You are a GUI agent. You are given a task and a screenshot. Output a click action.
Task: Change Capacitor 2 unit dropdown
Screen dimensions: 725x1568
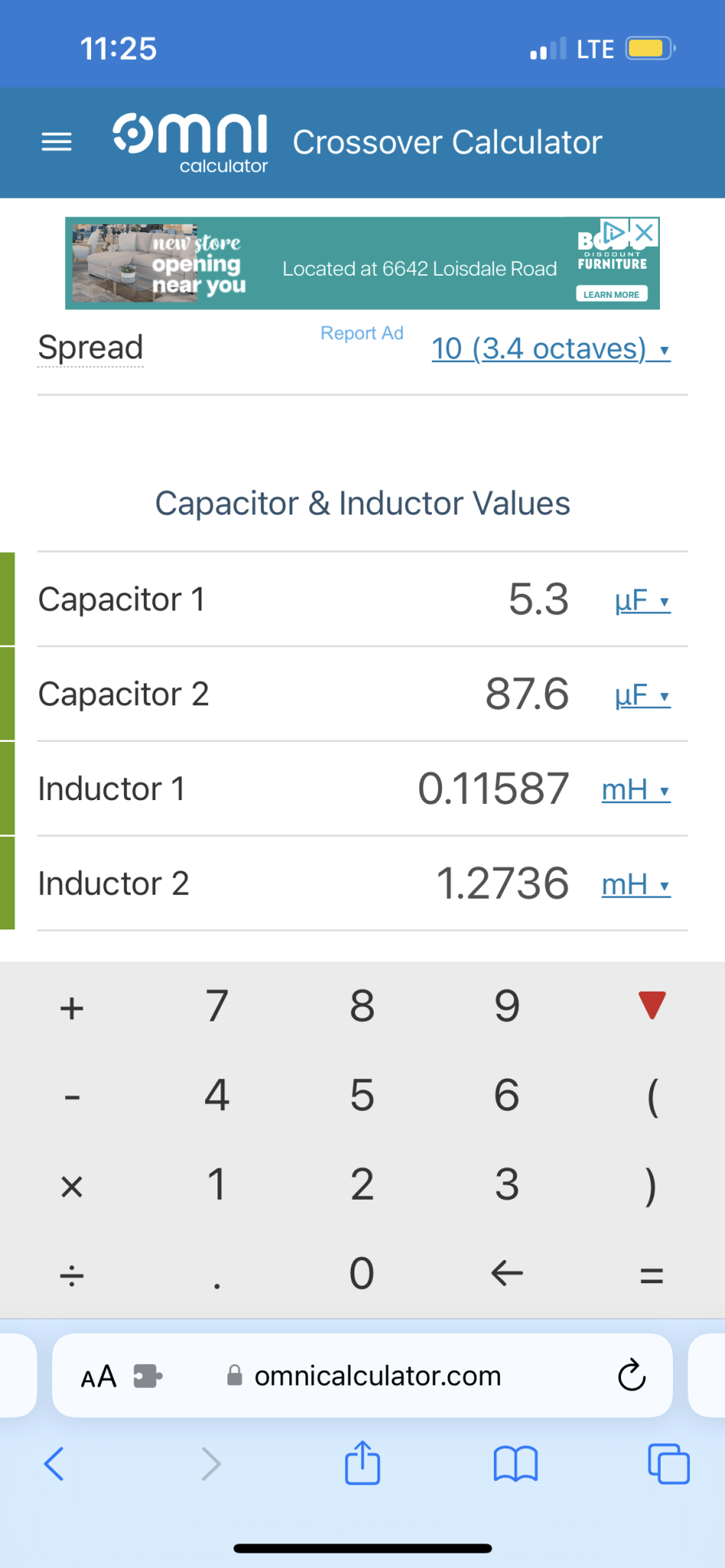pyautogui.click(x=643, y=695)
